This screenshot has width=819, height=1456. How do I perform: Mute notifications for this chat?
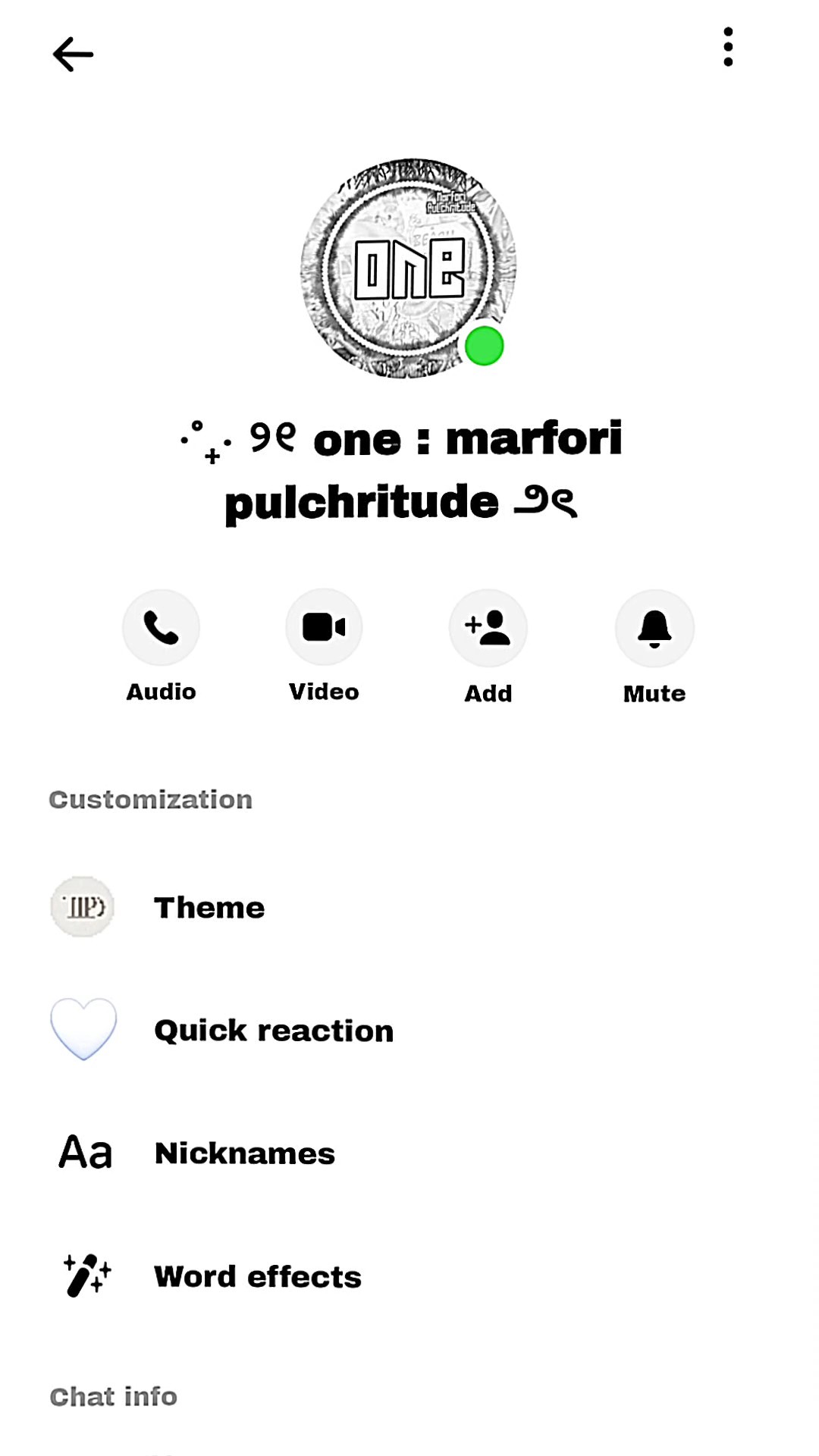[x=654, y=629]
